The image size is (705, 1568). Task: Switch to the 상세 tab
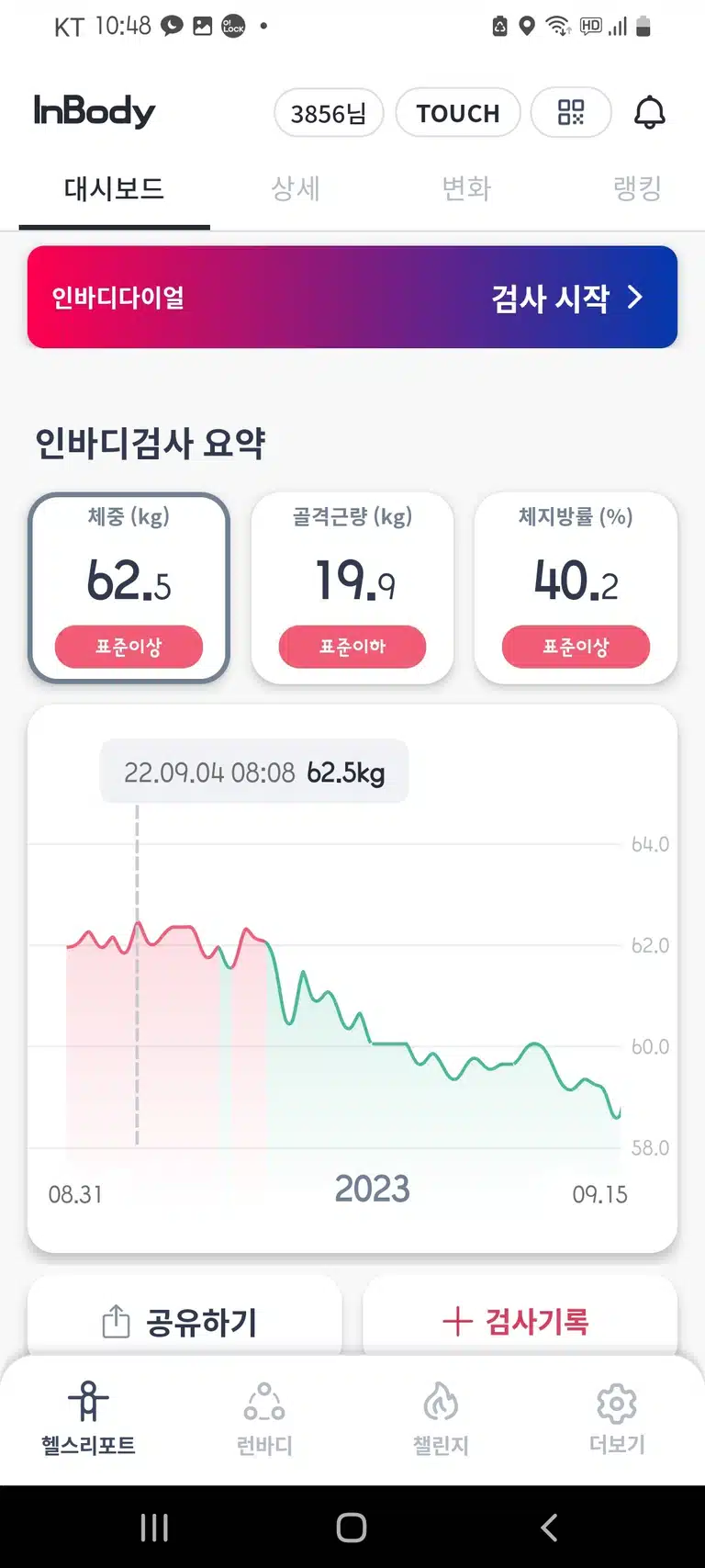click(296, 188)
